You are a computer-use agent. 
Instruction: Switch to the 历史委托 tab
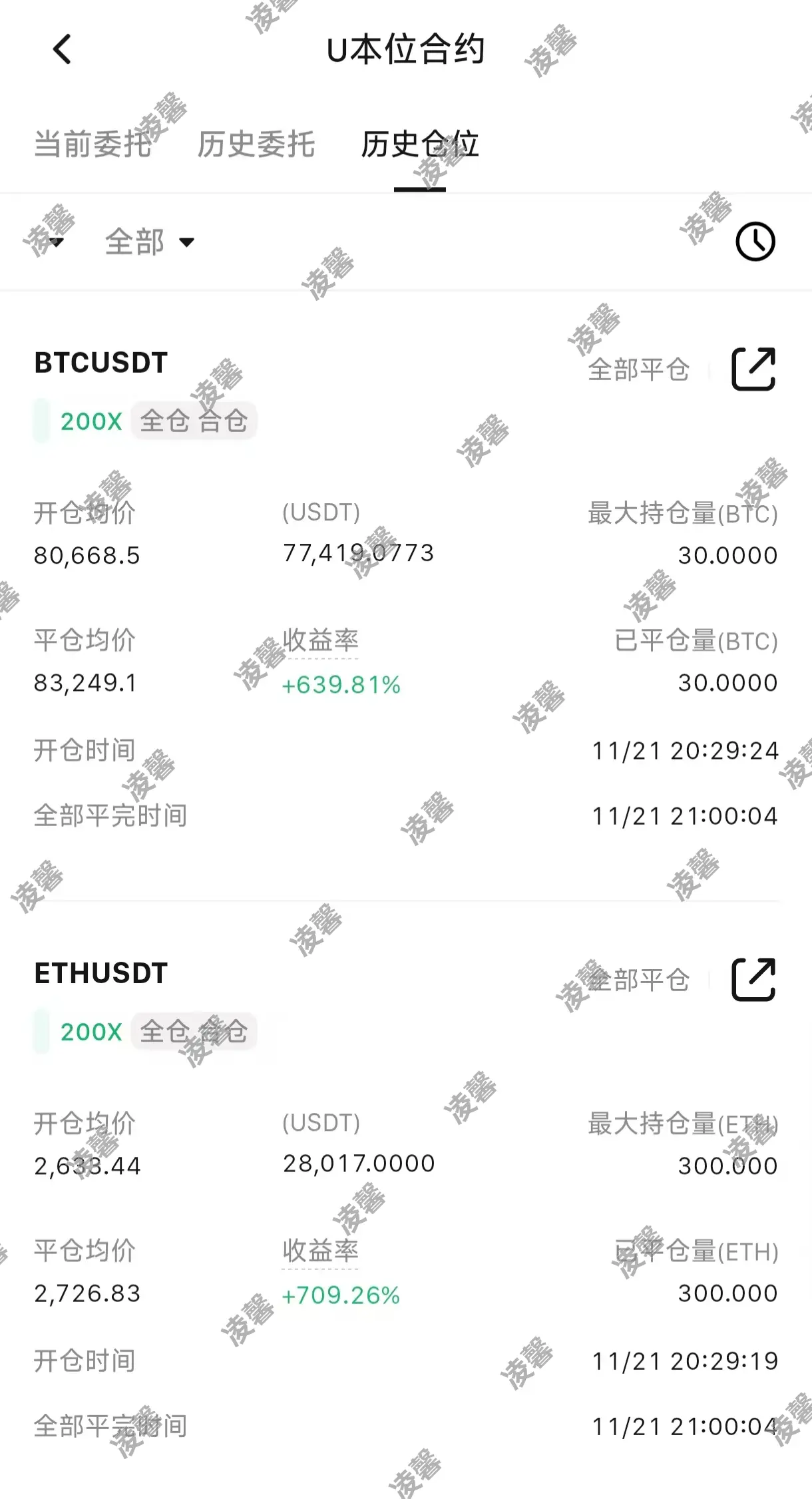pos(256,144)
